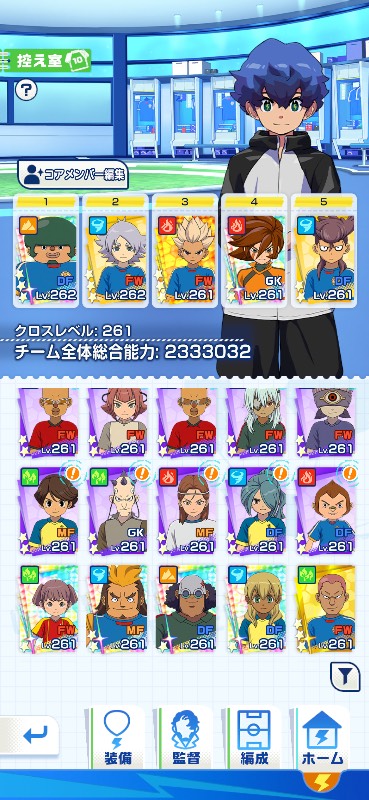Open the goggles-wearing DF player card
Viewport: 369px width, 800px height.
tap(187, 608)
